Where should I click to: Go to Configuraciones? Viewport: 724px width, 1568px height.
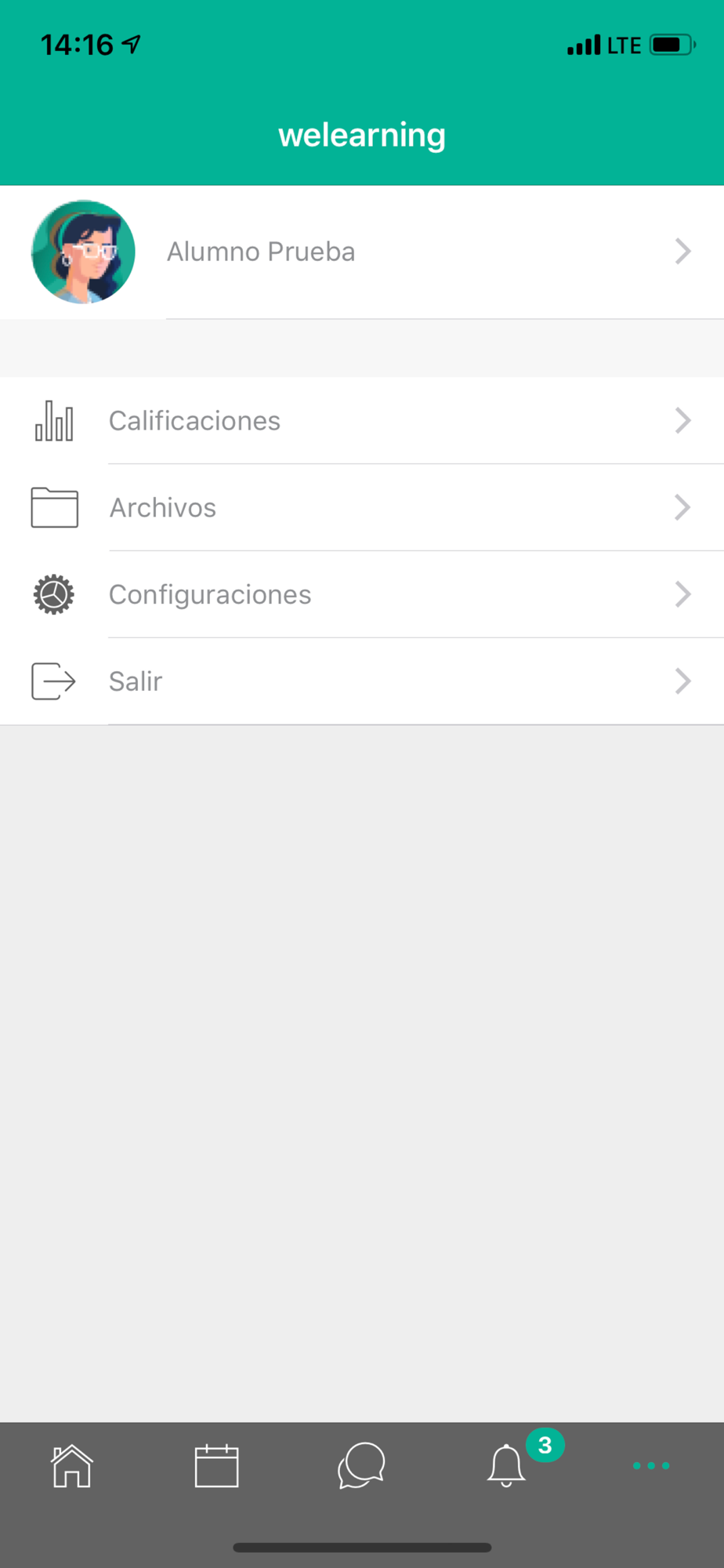(362, 594)
